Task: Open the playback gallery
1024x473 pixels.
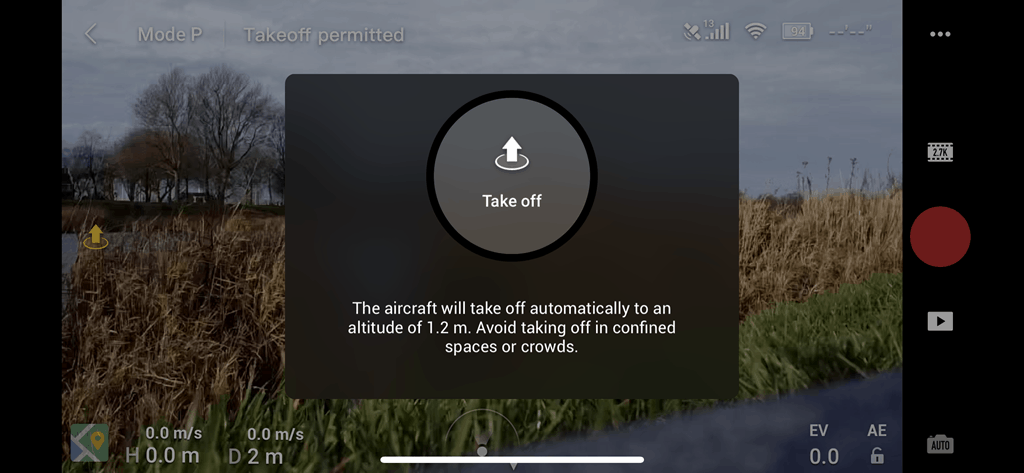Action: tap(940, 321)
